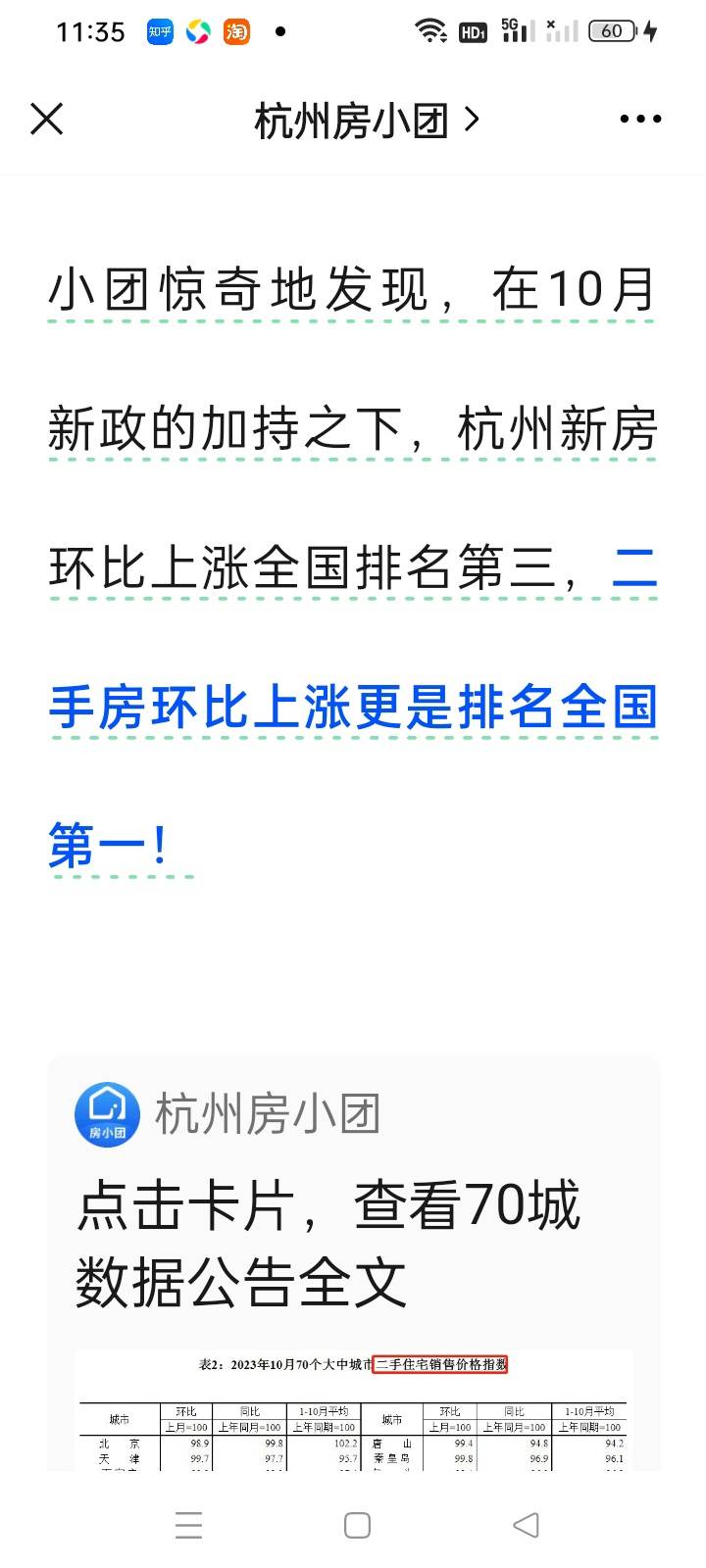The height and width of the screenshot is (1568, 706).
Task: Open the recent apps menu
Action: pos(188,1525)
